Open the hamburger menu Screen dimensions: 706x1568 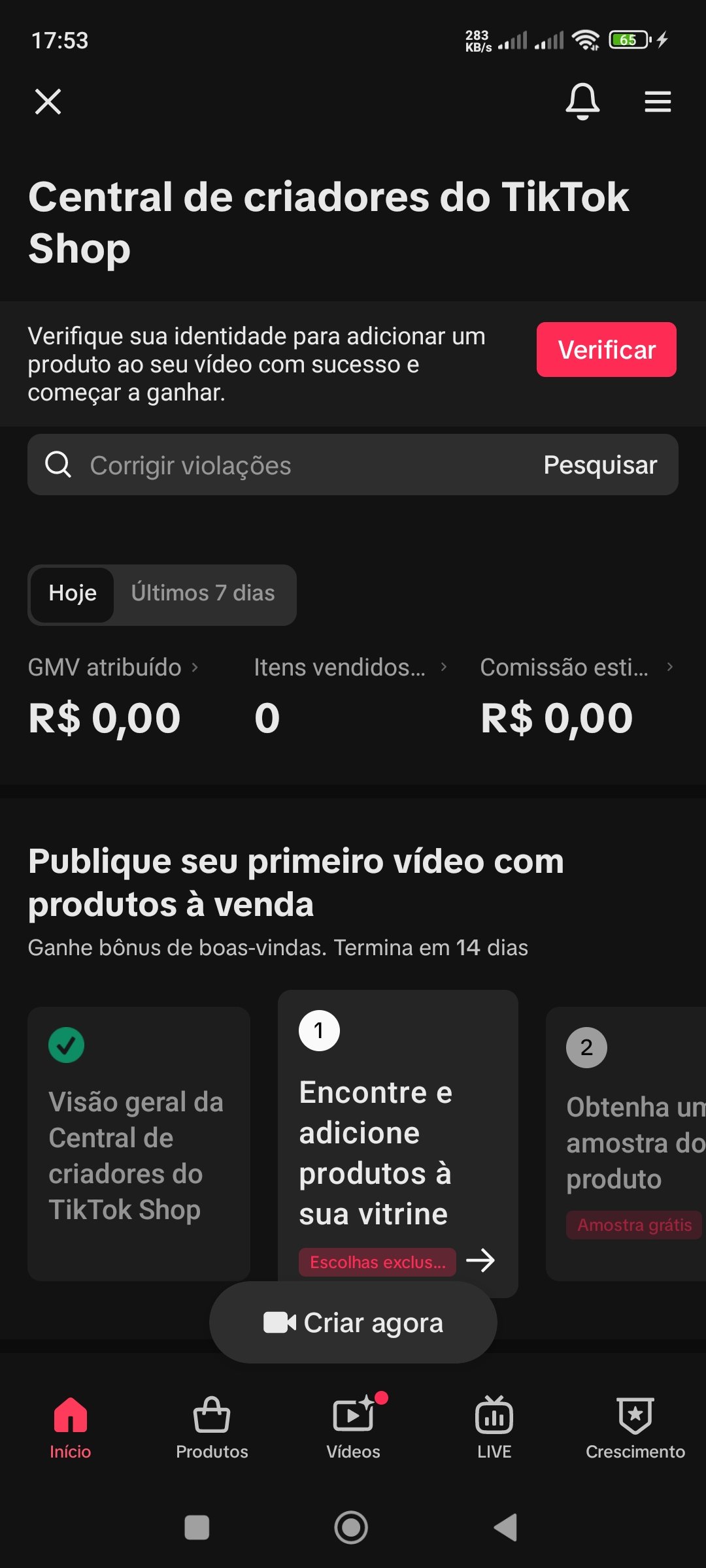[658, 102]
